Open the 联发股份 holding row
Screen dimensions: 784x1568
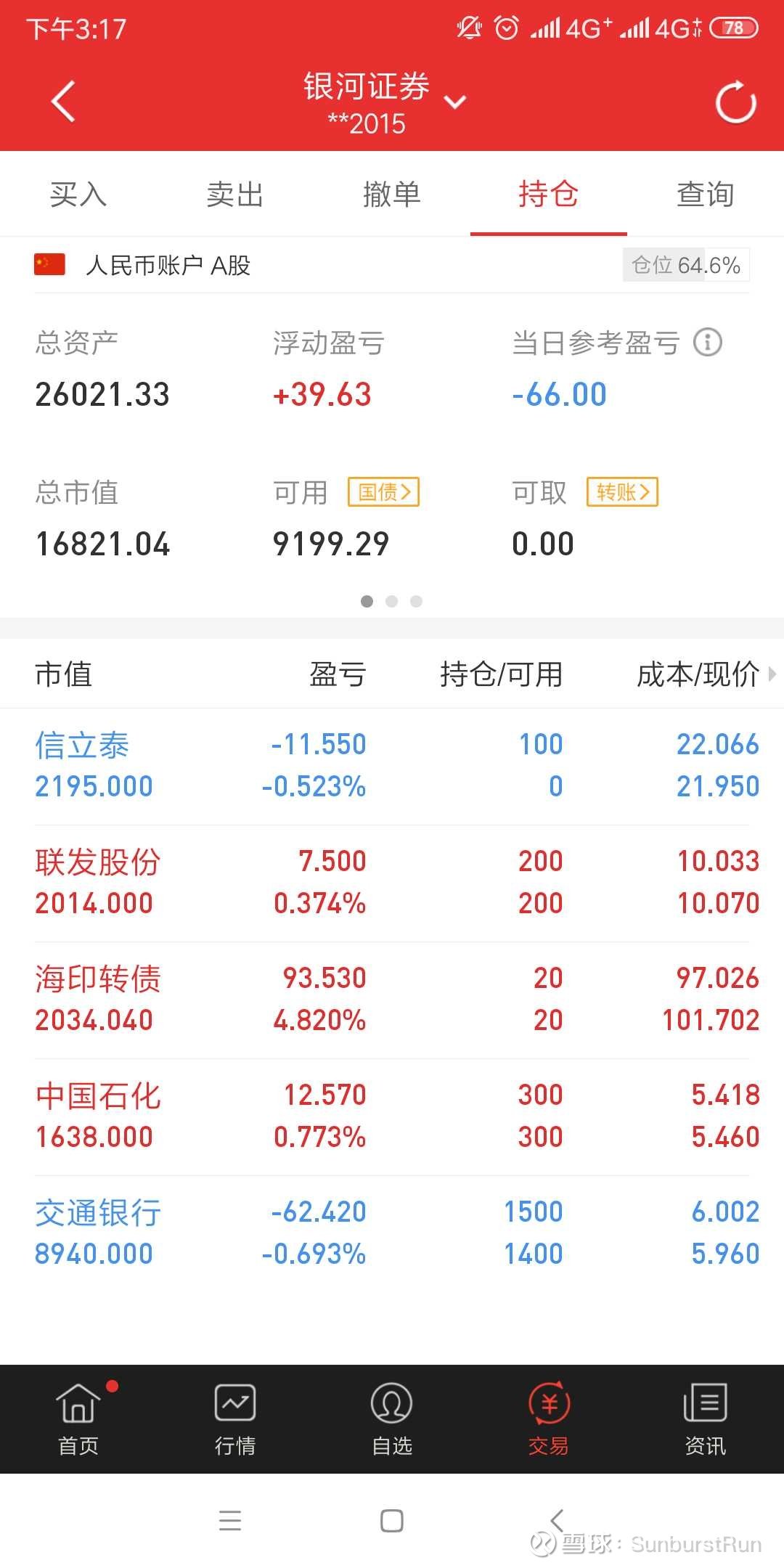point(392,883)
